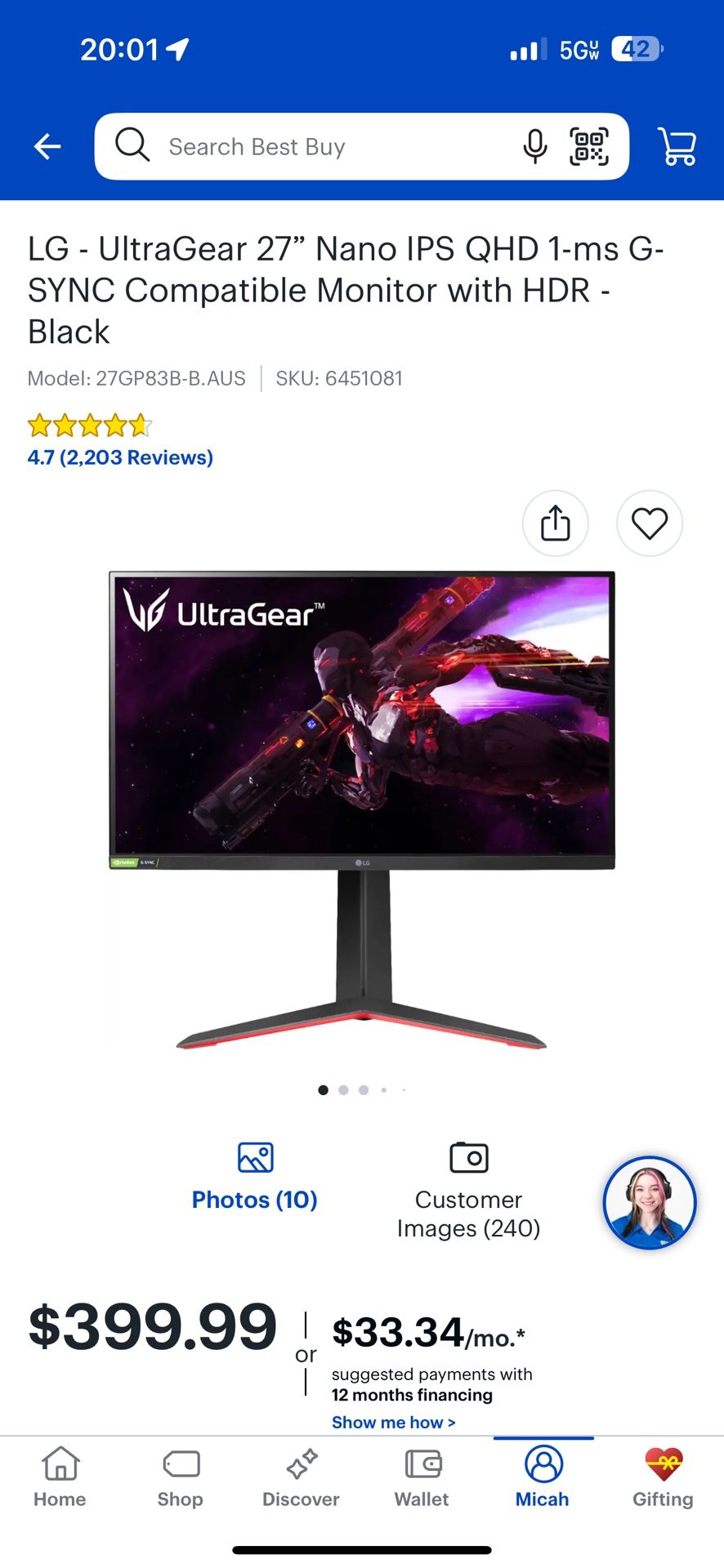Tap the Show me how financing link

tap(394, 1422)
